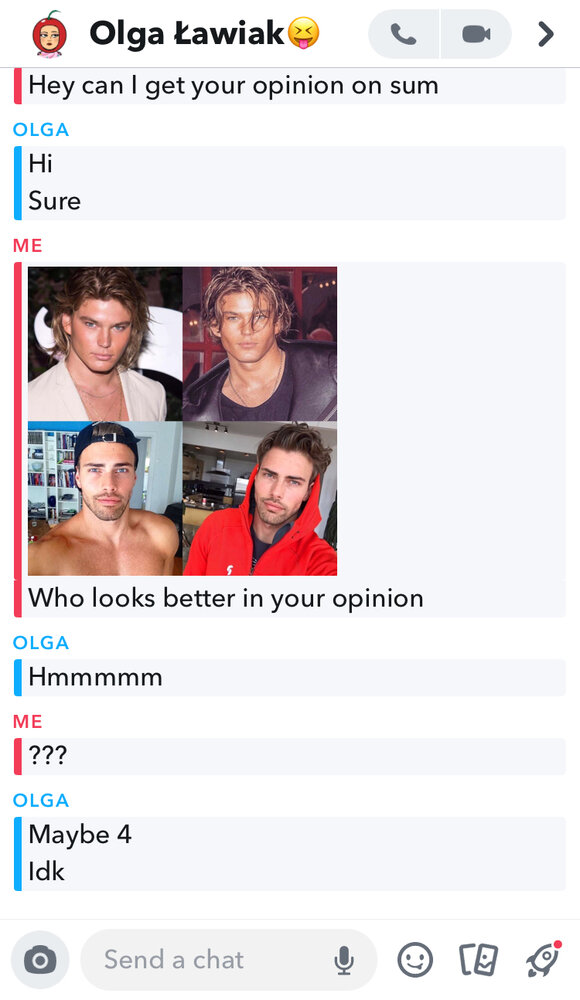Tap the microphone to record voice note

coord(344,960)
